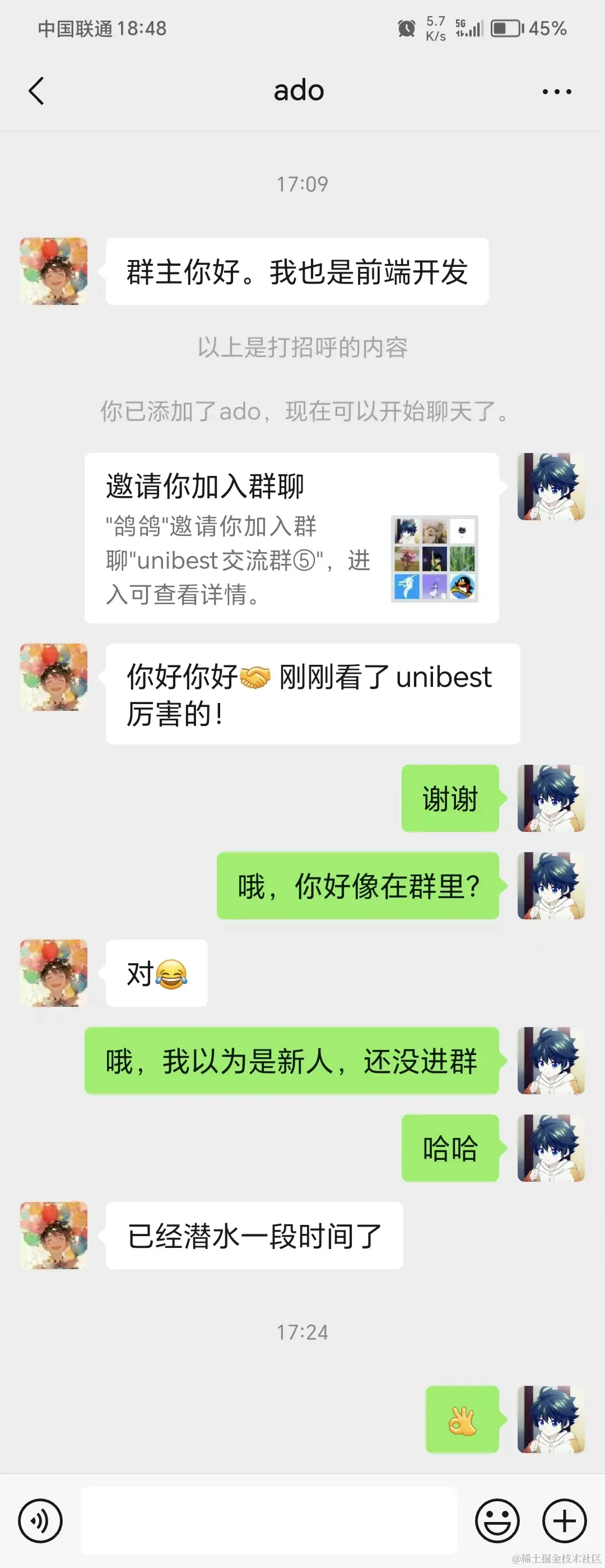Tap own anime avatar beside 谢谢 message

551,798
